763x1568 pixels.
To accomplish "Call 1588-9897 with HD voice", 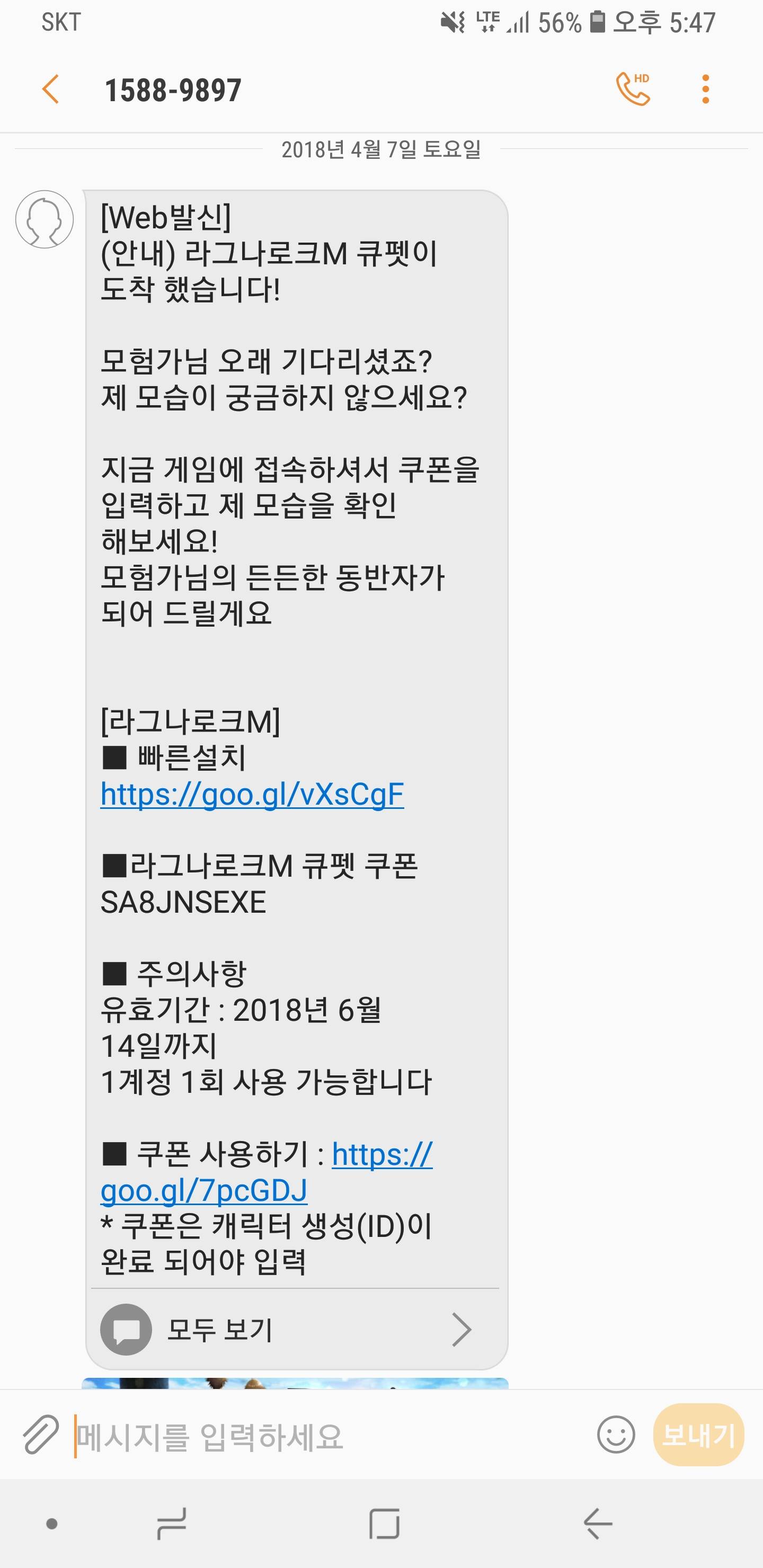I will pyautogui.click(x=633, y=89).
